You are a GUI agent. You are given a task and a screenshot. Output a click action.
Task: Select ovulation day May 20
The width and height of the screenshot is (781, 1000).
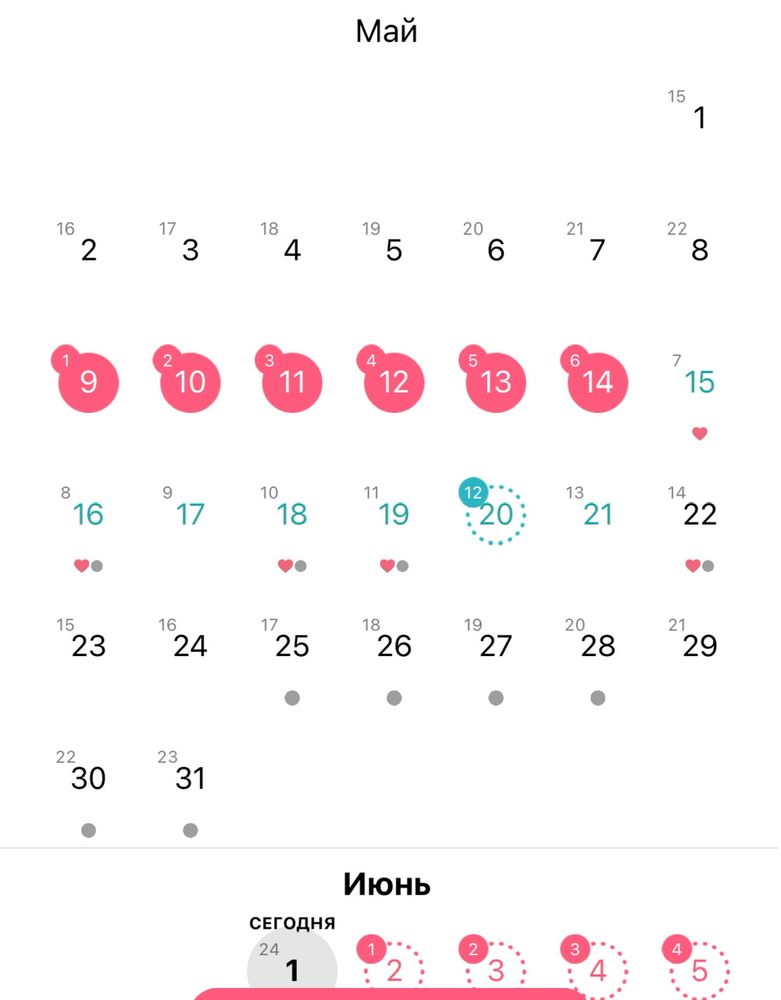(496, 515)
